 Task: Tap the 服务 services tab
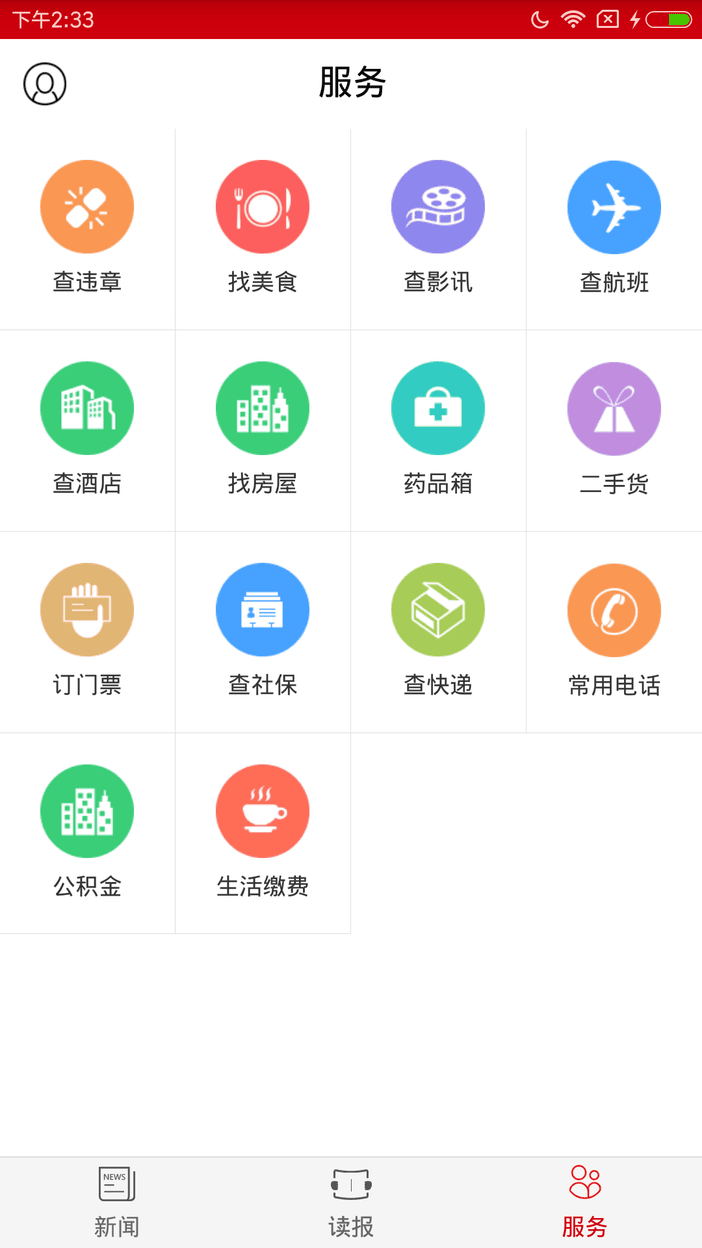585,1203
